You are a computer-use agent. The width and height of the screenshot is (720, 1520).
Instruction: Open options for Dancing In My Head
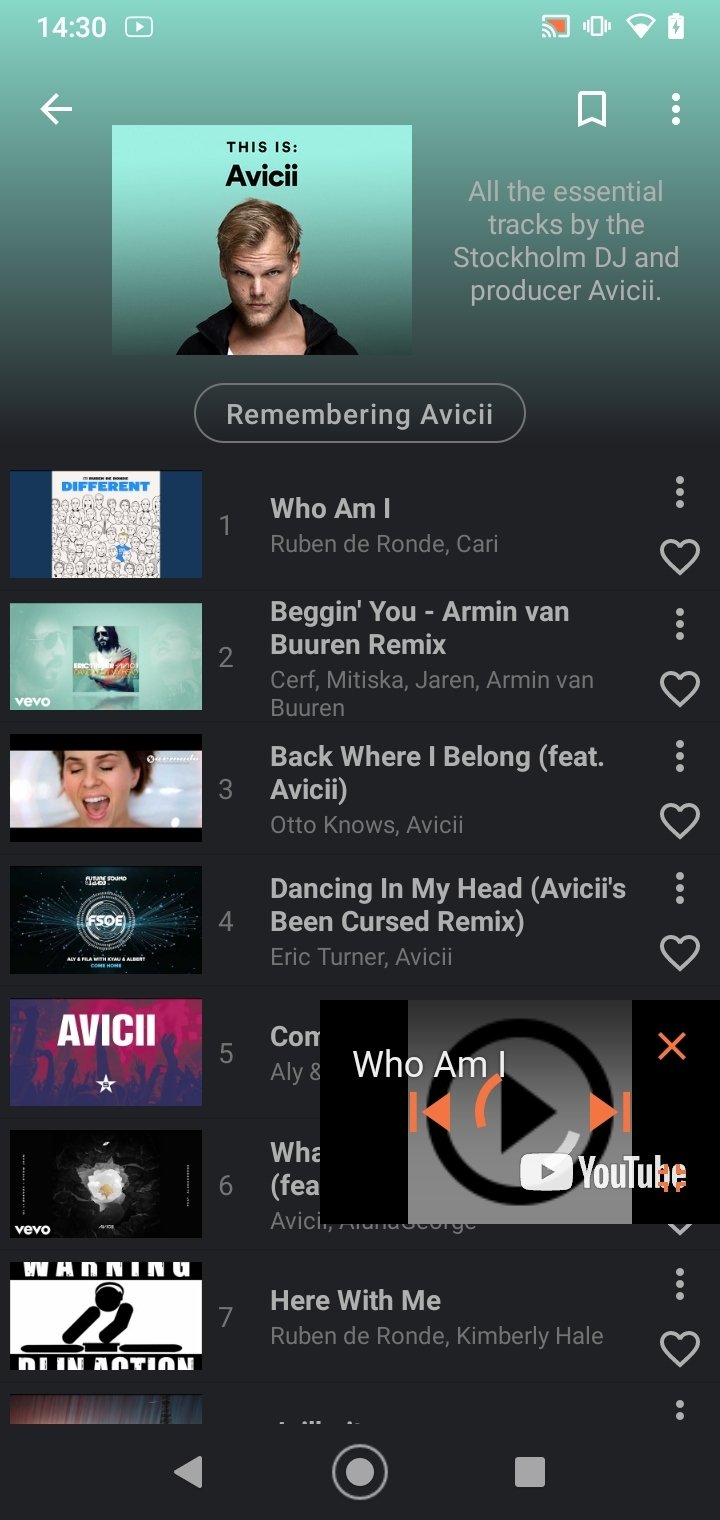[679, 888]
